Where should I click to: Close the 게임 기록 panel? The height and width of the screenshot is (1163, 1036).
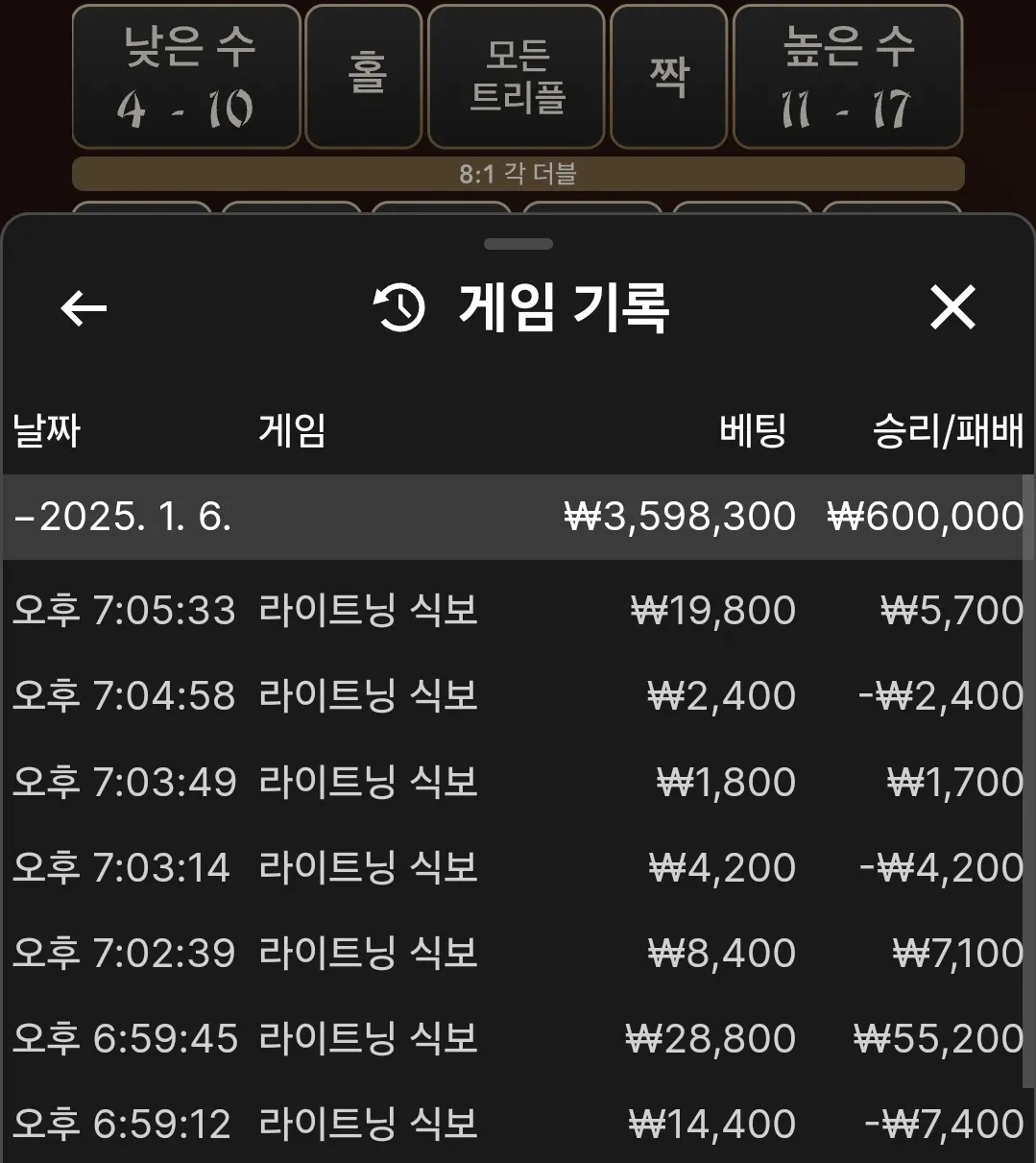point(952,308)
